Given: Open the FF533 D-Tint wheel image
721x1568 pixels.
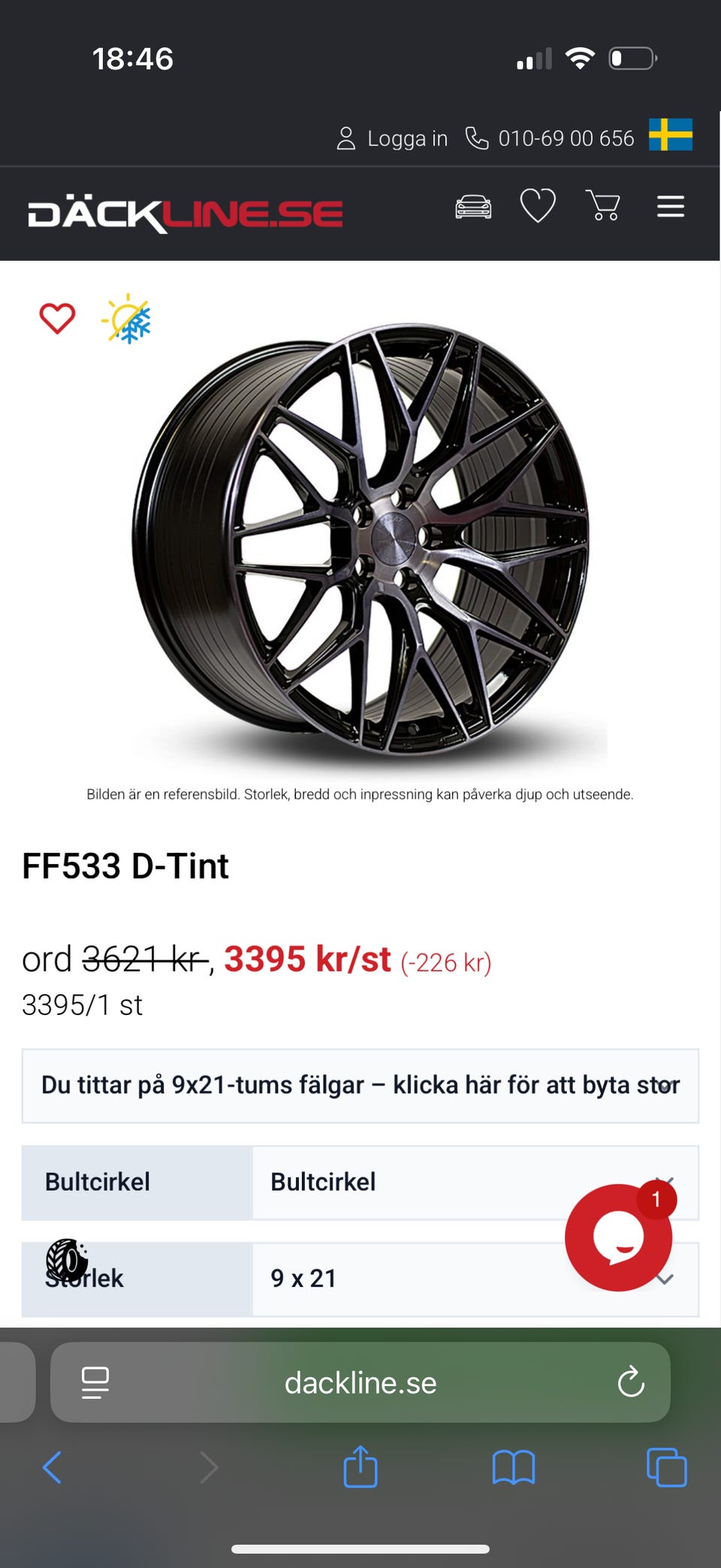Looking at the screenshot, I should coord(360,537).
